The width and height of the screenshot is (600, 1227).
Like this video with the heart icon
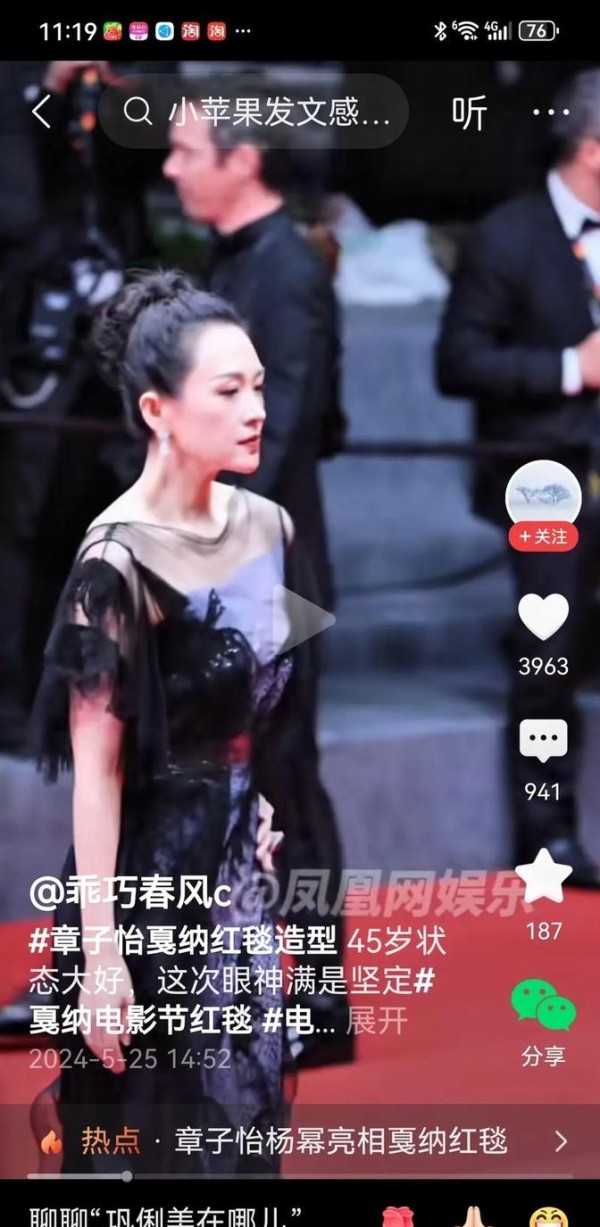pos(543,617)
